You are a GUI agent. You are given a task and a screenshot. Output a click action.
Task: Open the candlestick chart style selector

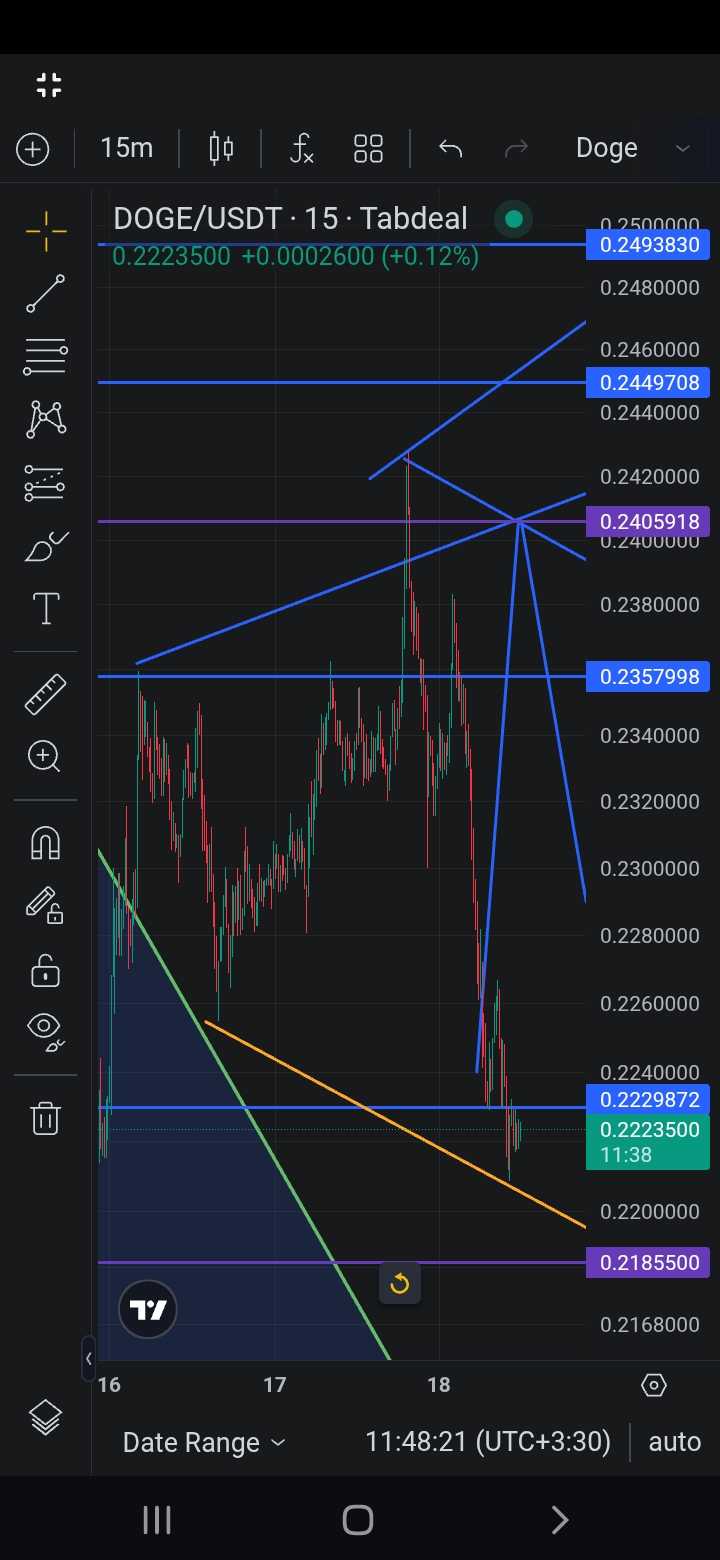point(221,149)
